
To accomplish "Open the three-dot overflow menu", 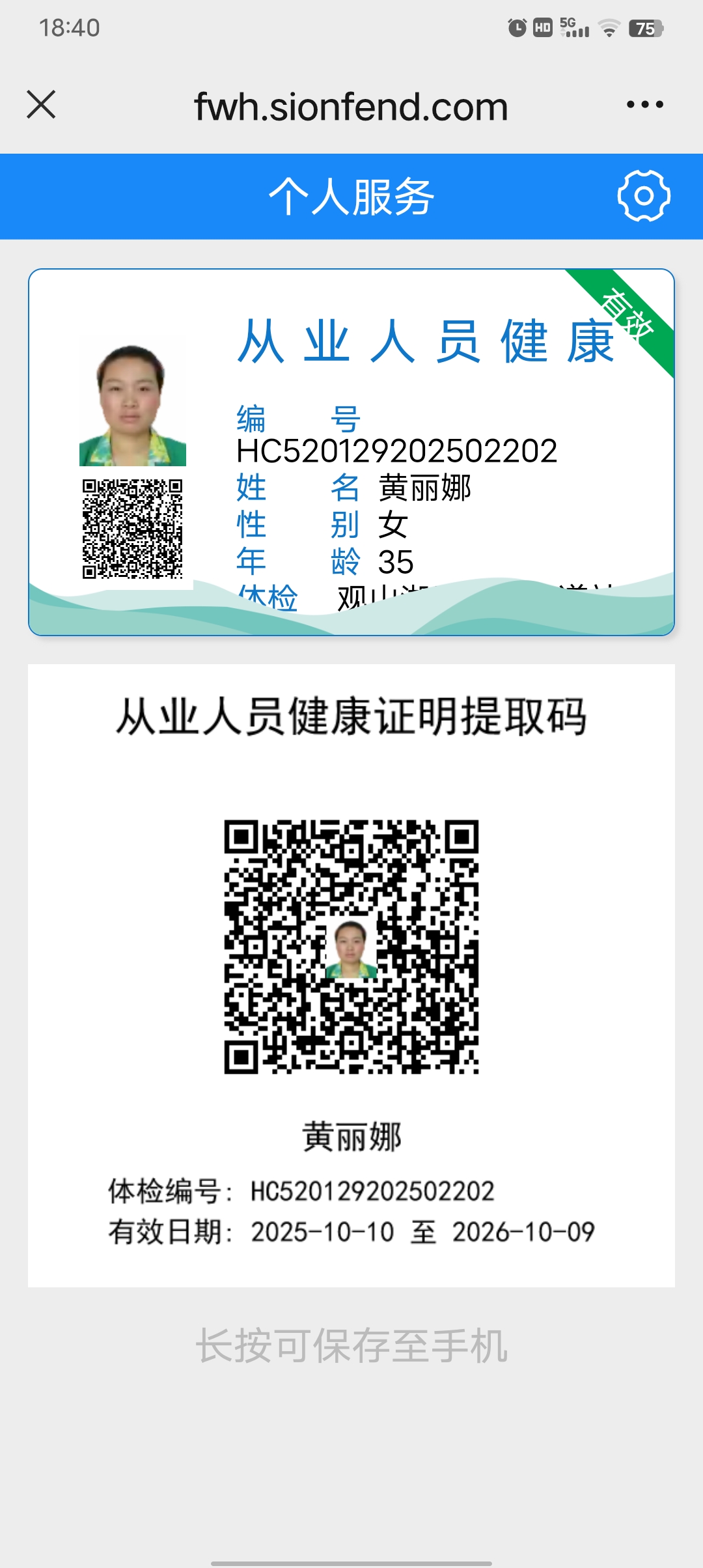I will click(x=644, y=105).
